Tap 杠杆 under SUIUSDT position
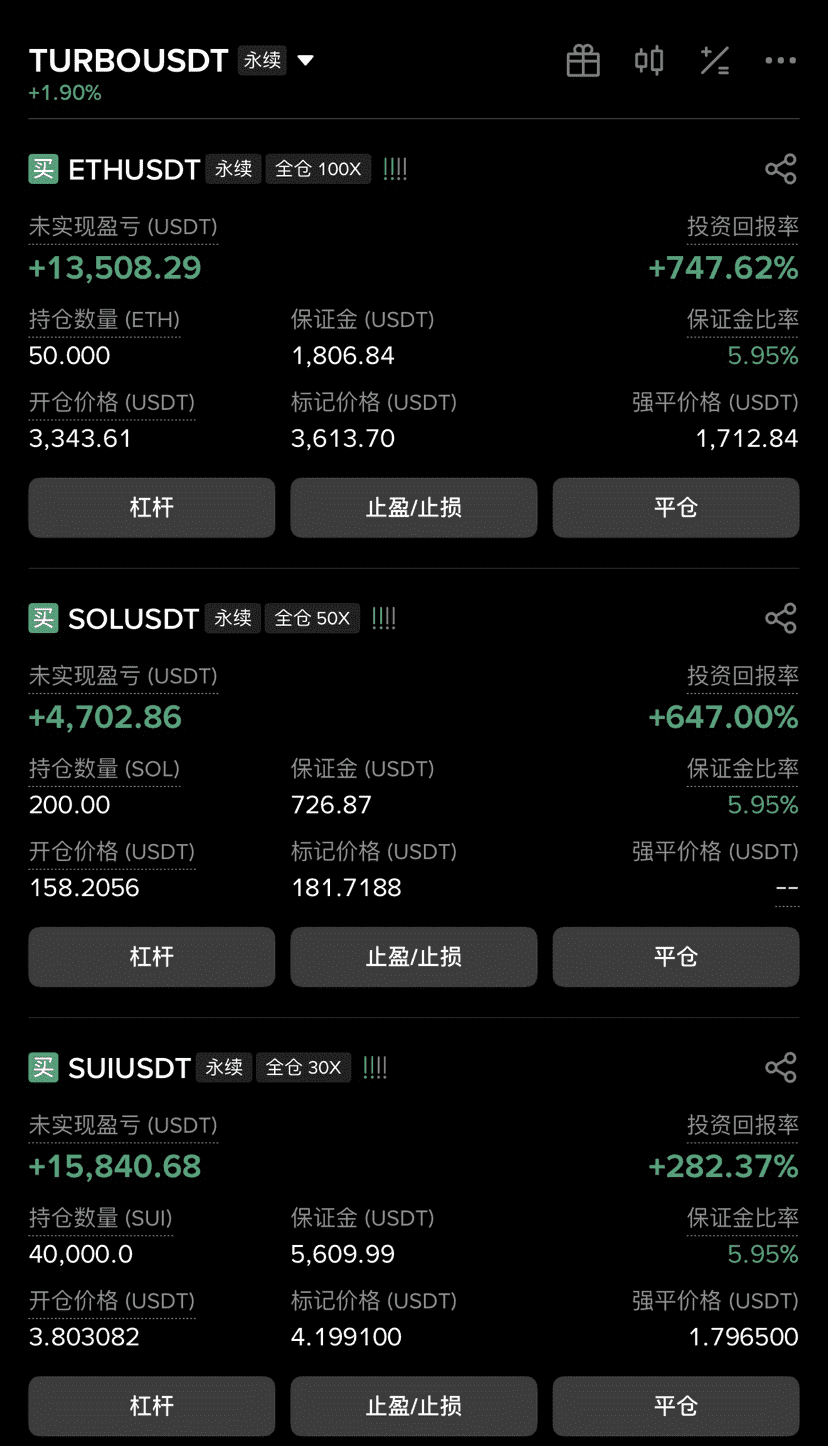 152,1405
